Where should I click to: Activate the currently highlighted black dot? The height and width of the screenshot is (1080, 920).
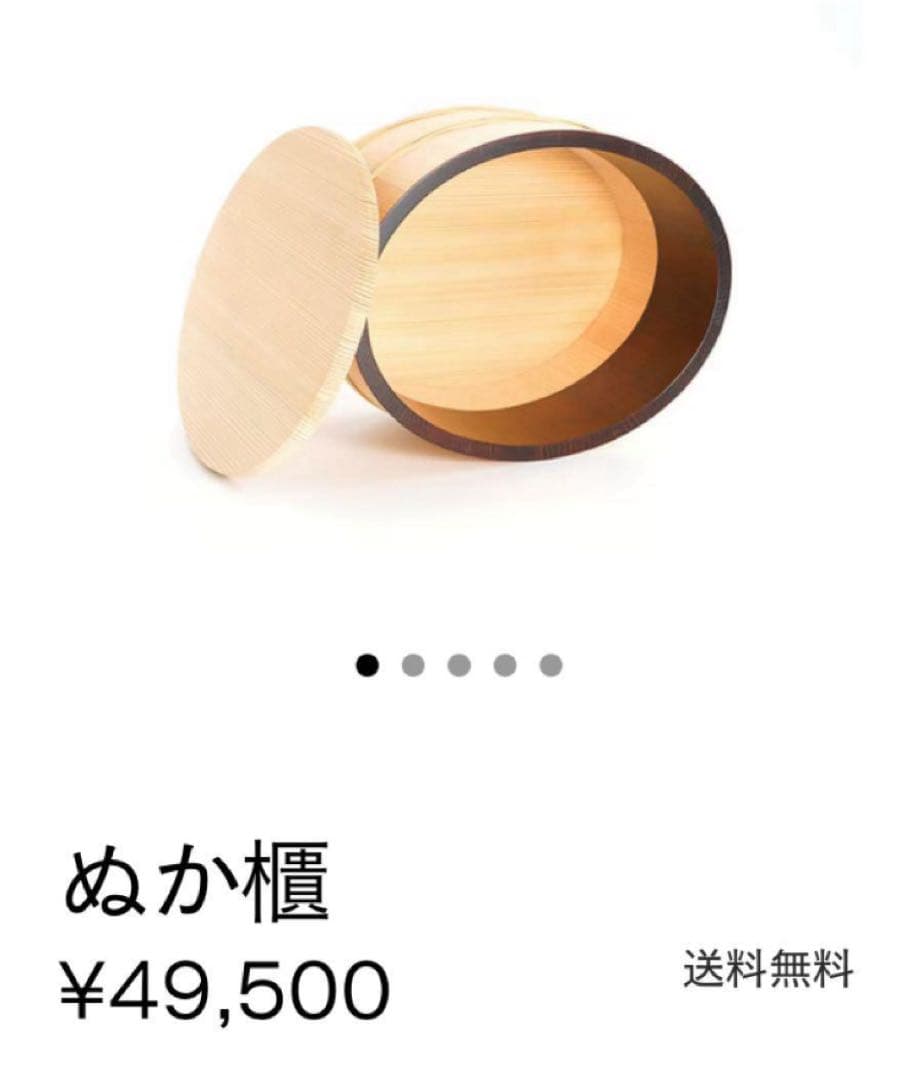click(x=369, y=661)
